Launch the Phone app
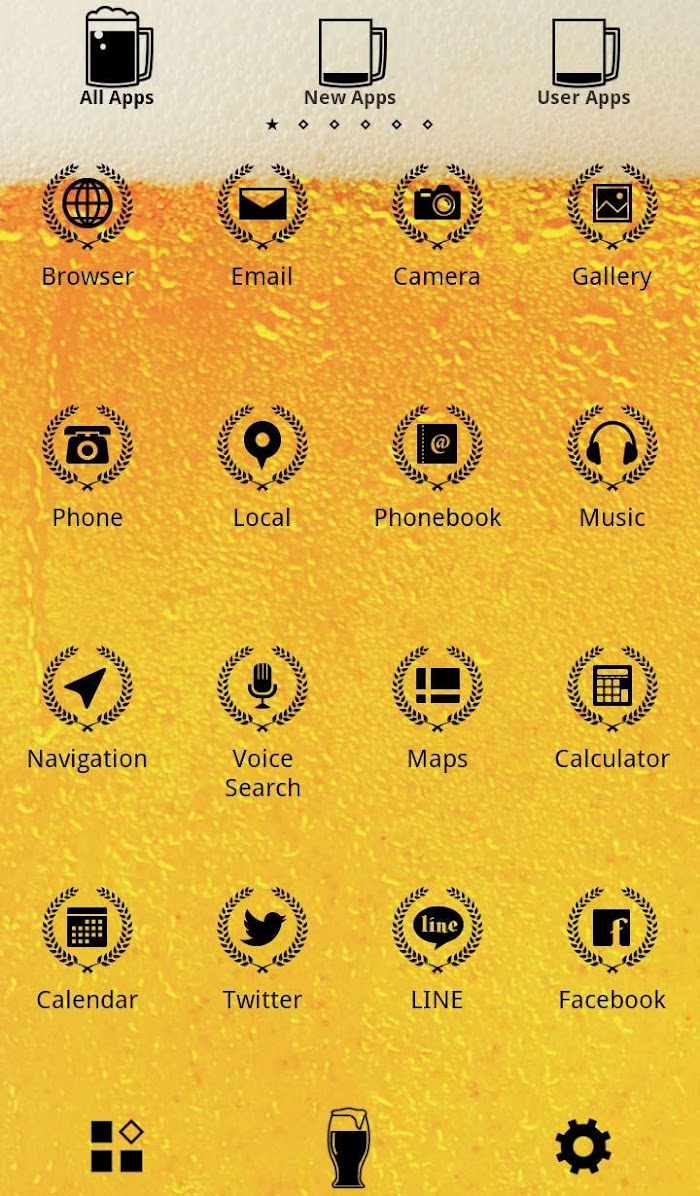This screenshot has width=700, height=1196. [x=87, y=467]
